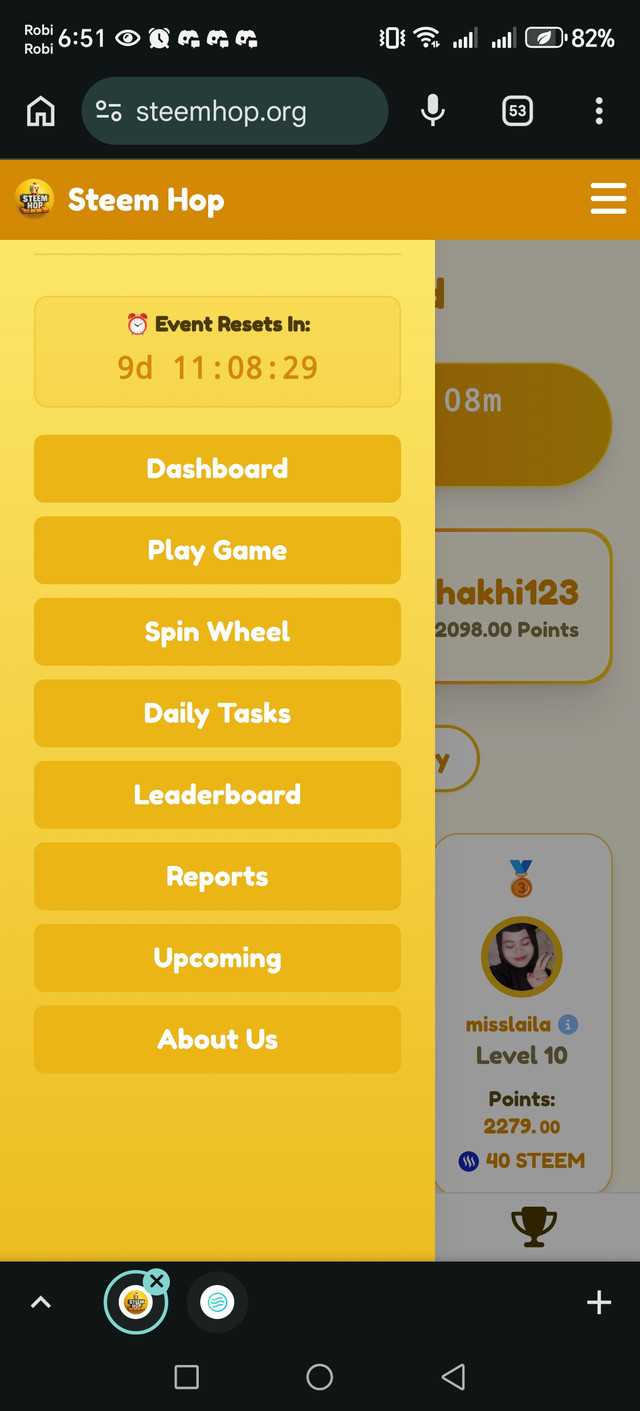This screenshot has height=1411, width=640.
Task: Close the hamburger drawer menu
Action: tap(608, 199)
